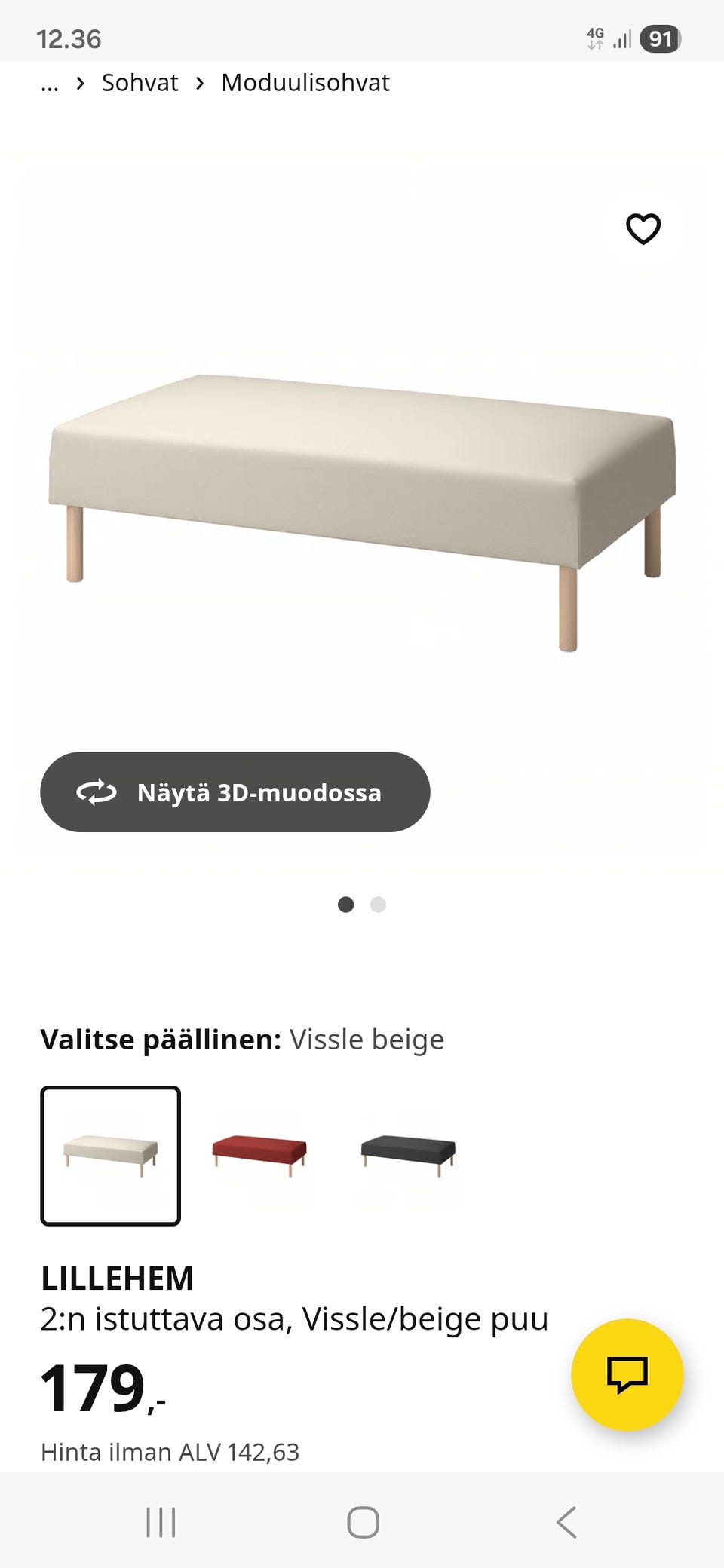Open the LILLEHEM product title

(118, 1277)
